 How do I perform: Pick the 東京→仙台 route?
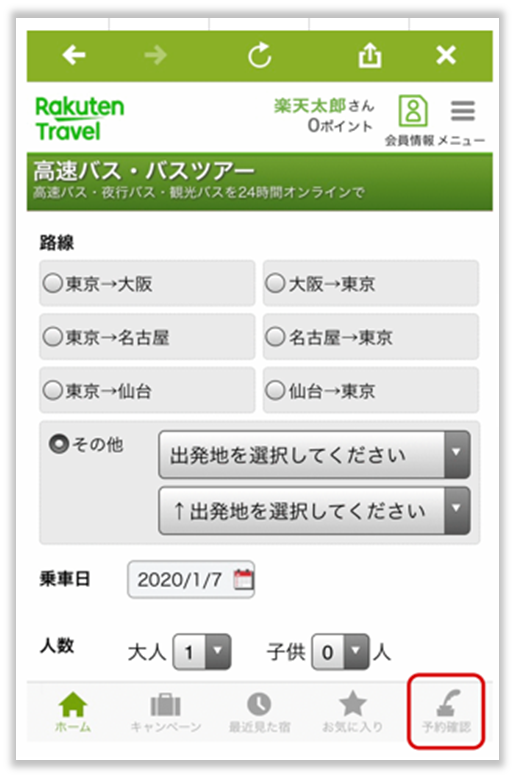[147, 390]
